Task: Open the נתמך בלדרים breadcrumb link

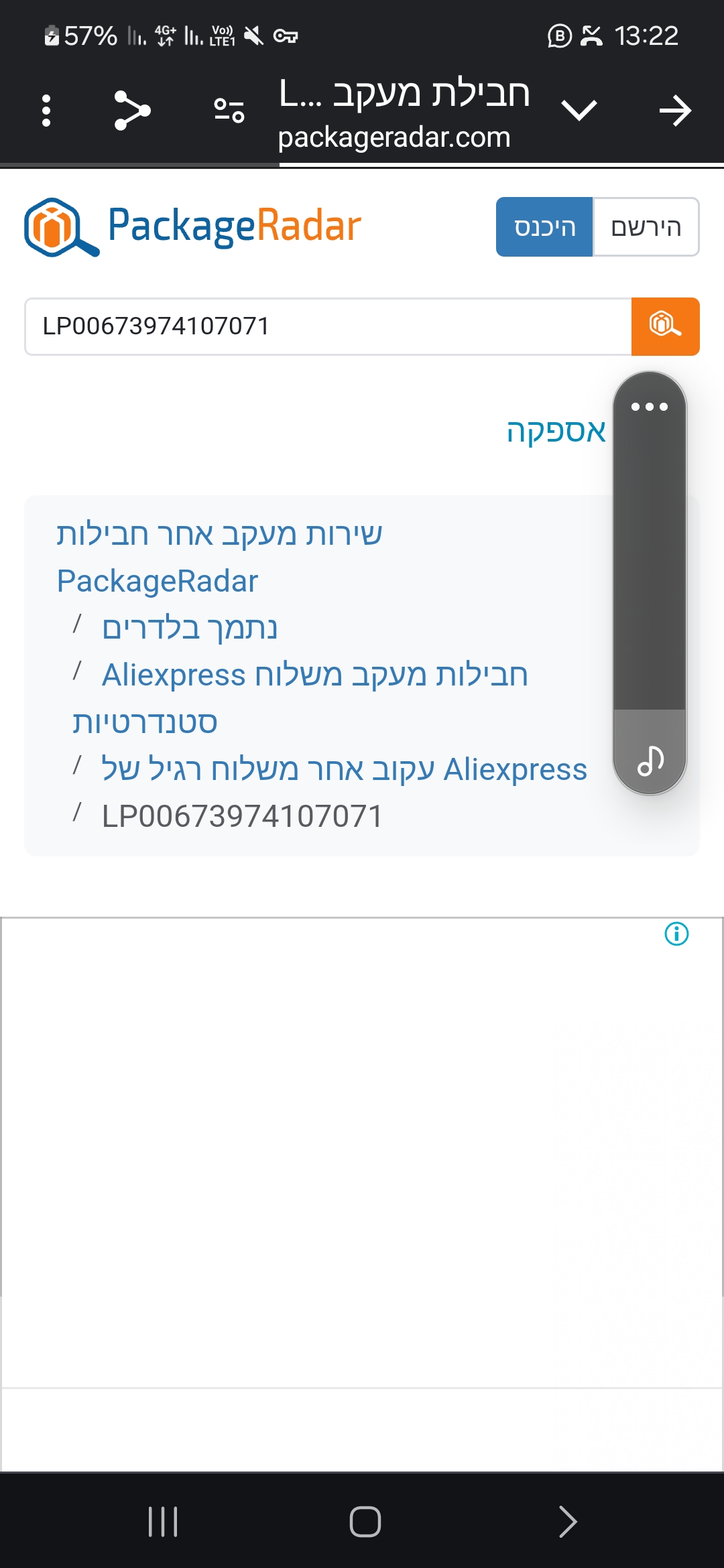Action: [190, 628]
